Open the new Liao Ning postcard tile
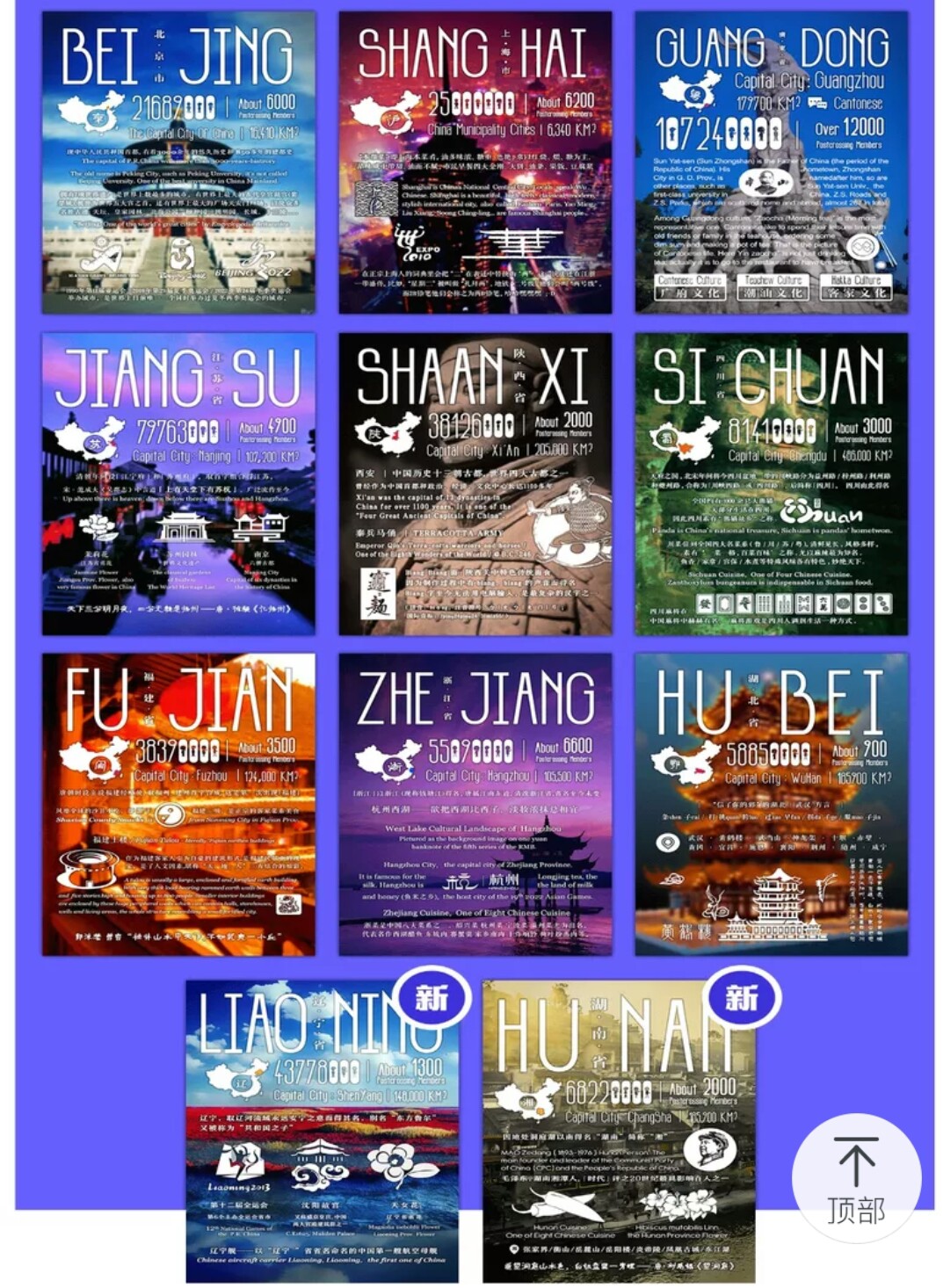This screenshot has width=943, height=1288. pos(322,1133)
